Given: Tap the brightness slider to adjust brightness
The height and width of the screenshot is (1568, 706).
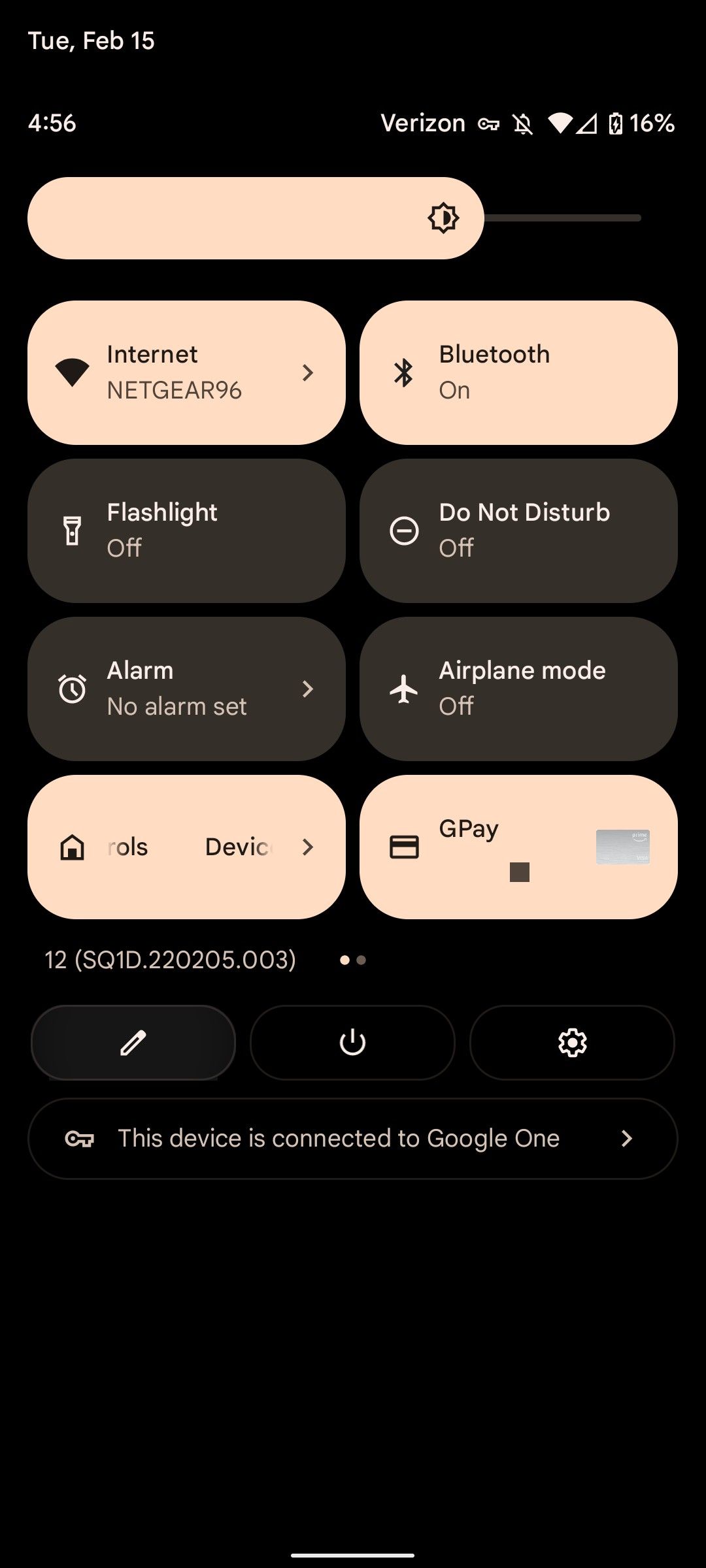Looking at the screenshot, I should [334, 218].
